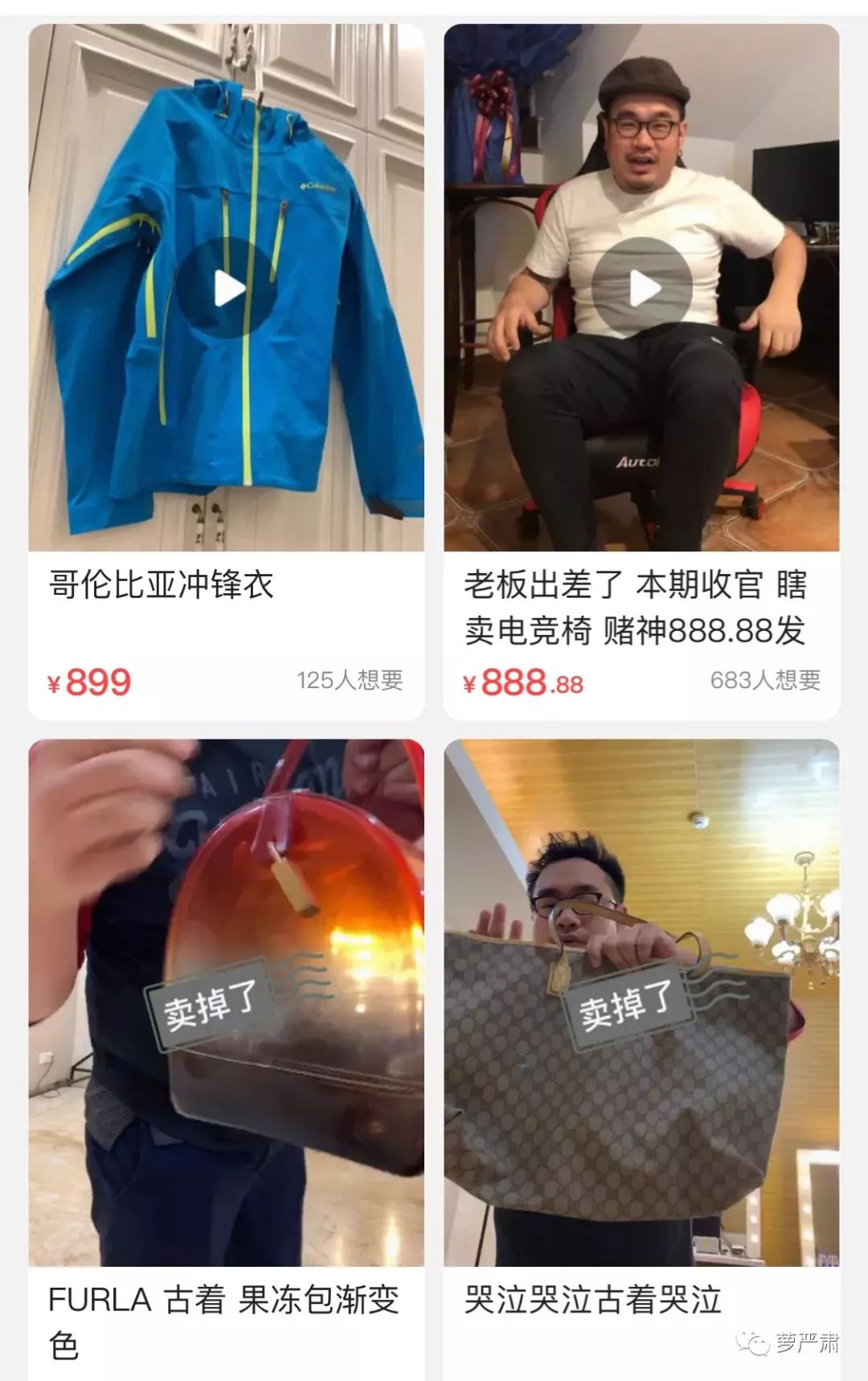Click 125人想要 on the jacket card
This screenshot has width=868, height=1381.
pyautogui.click(x=352, y=682)
